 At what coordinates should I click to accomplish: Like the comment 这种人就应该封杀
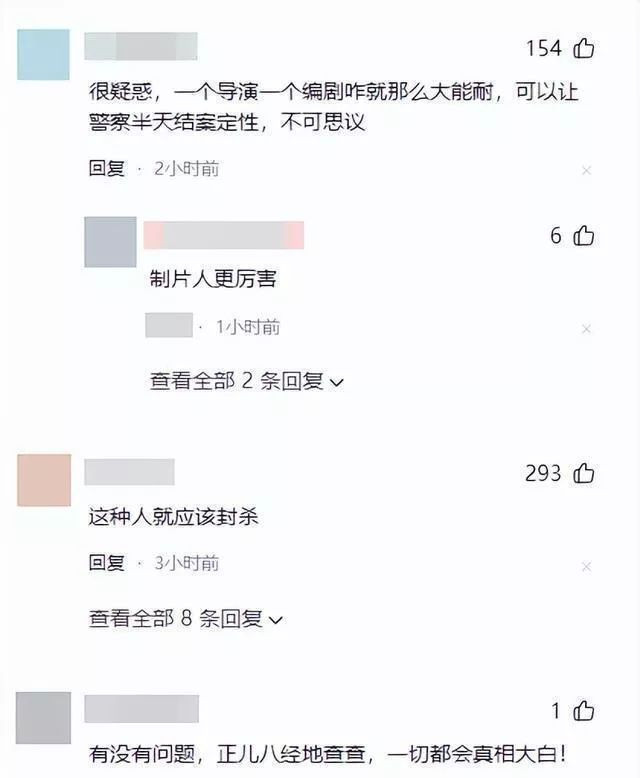[584, 473]
